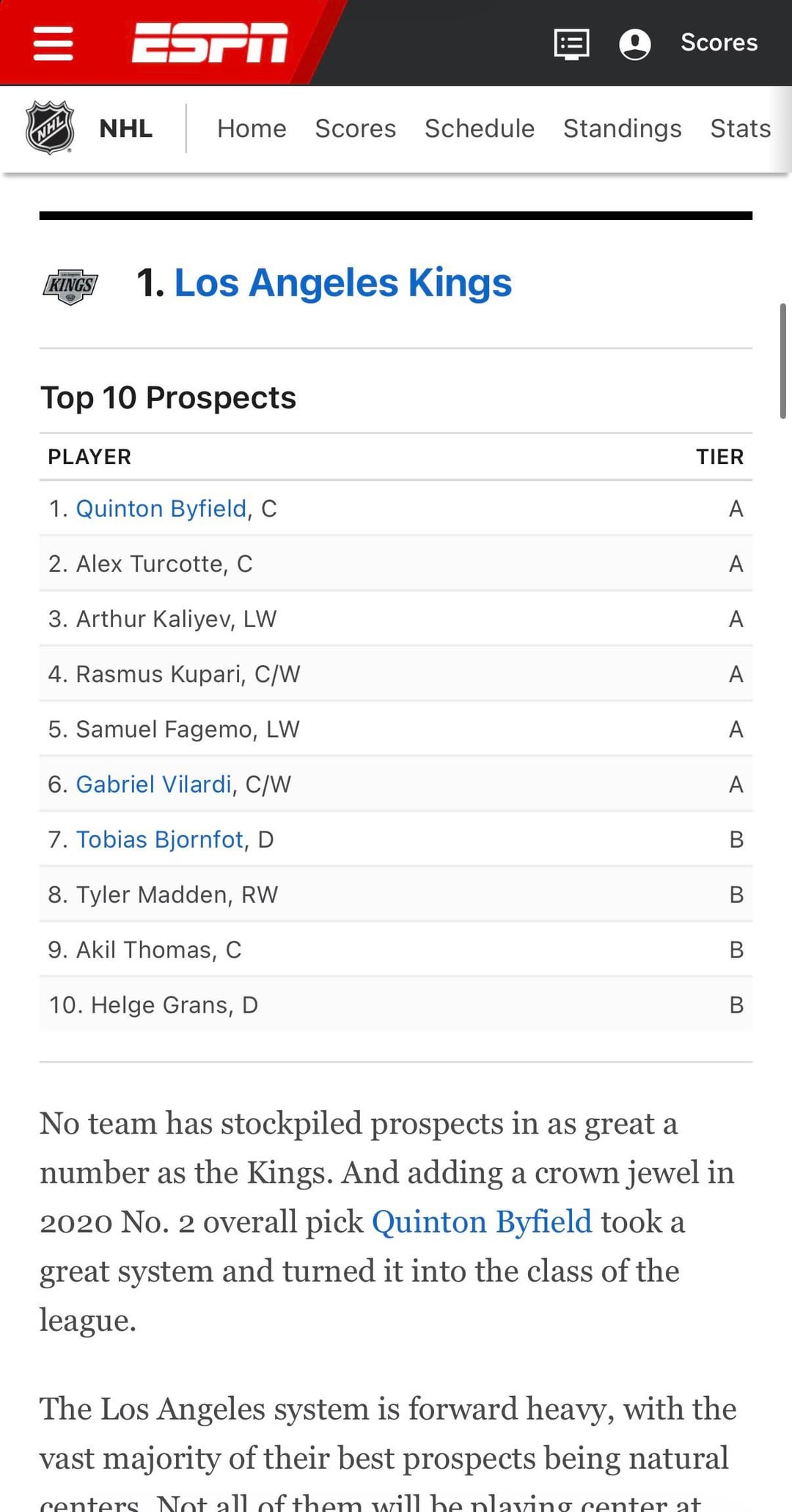This screenshot has width=792, height=1512.
Task: Open Scores in the top bar
Action: click(x=719, y=43)
